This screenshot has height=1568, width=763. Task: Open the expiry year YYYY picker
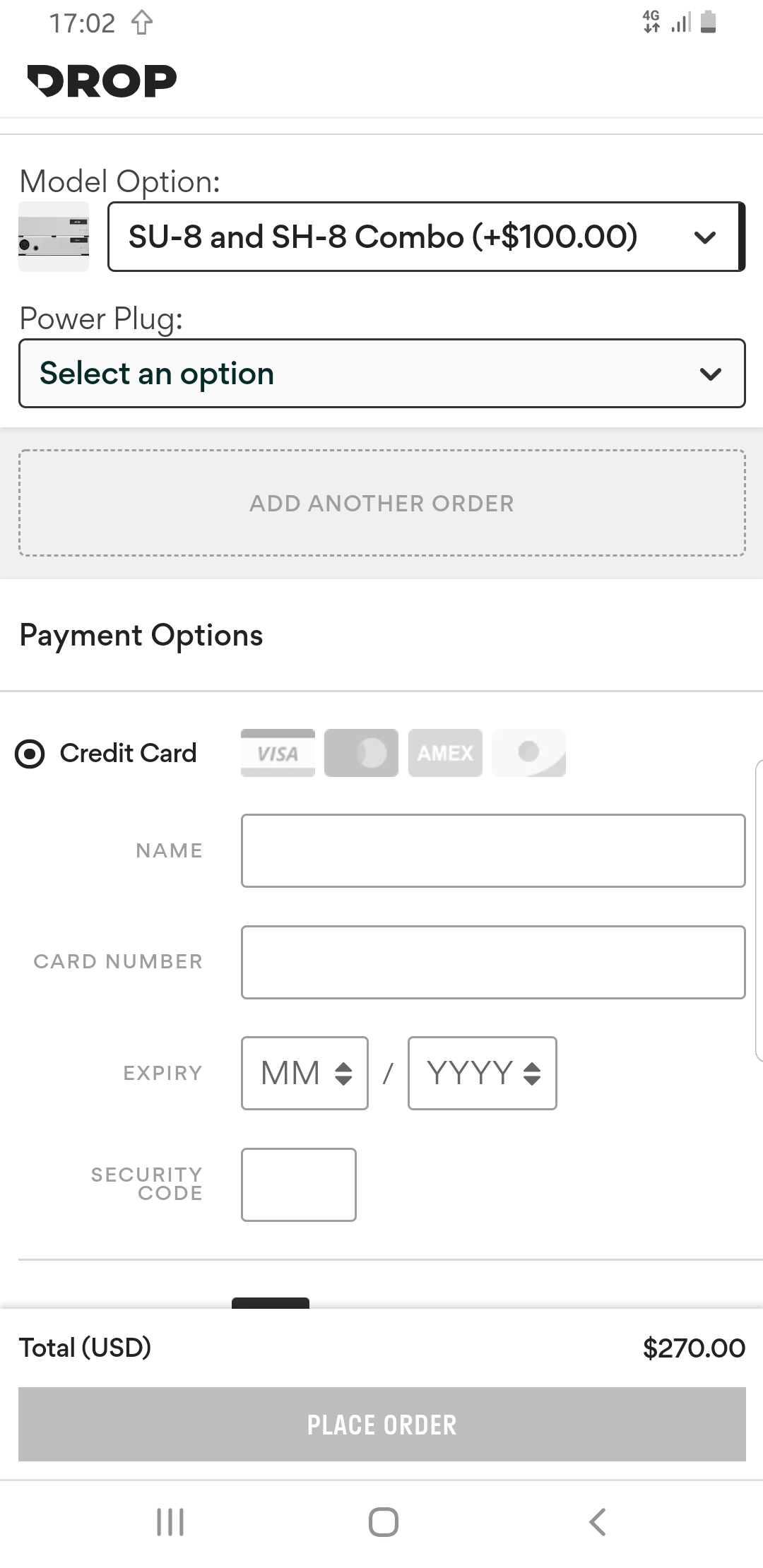click(x=483, y=1073)
